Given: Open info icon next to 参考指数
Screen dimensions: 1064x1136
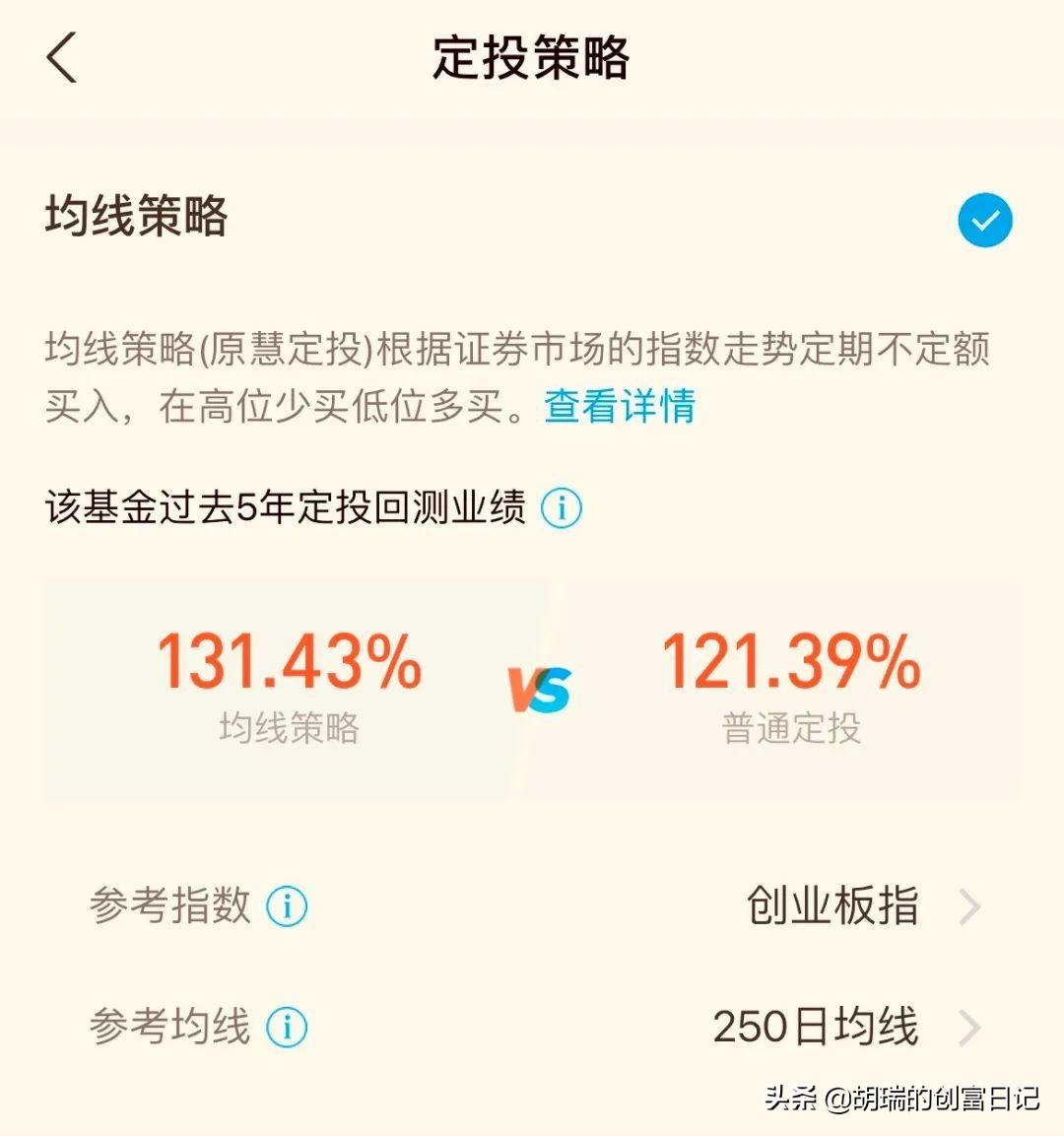Looking at the screenshot, I should pos(288,905).
